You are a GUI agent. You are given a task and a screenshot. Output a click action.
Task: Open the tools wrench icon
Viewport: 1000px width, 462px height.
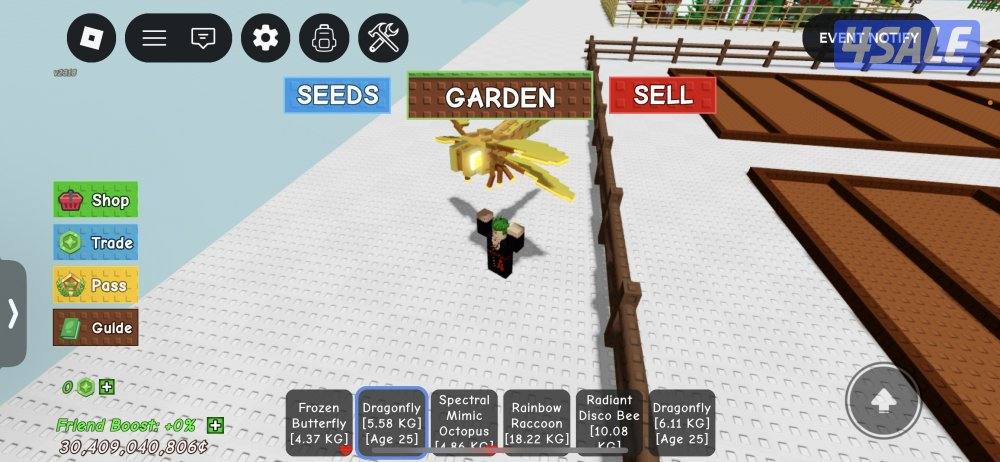383,38
